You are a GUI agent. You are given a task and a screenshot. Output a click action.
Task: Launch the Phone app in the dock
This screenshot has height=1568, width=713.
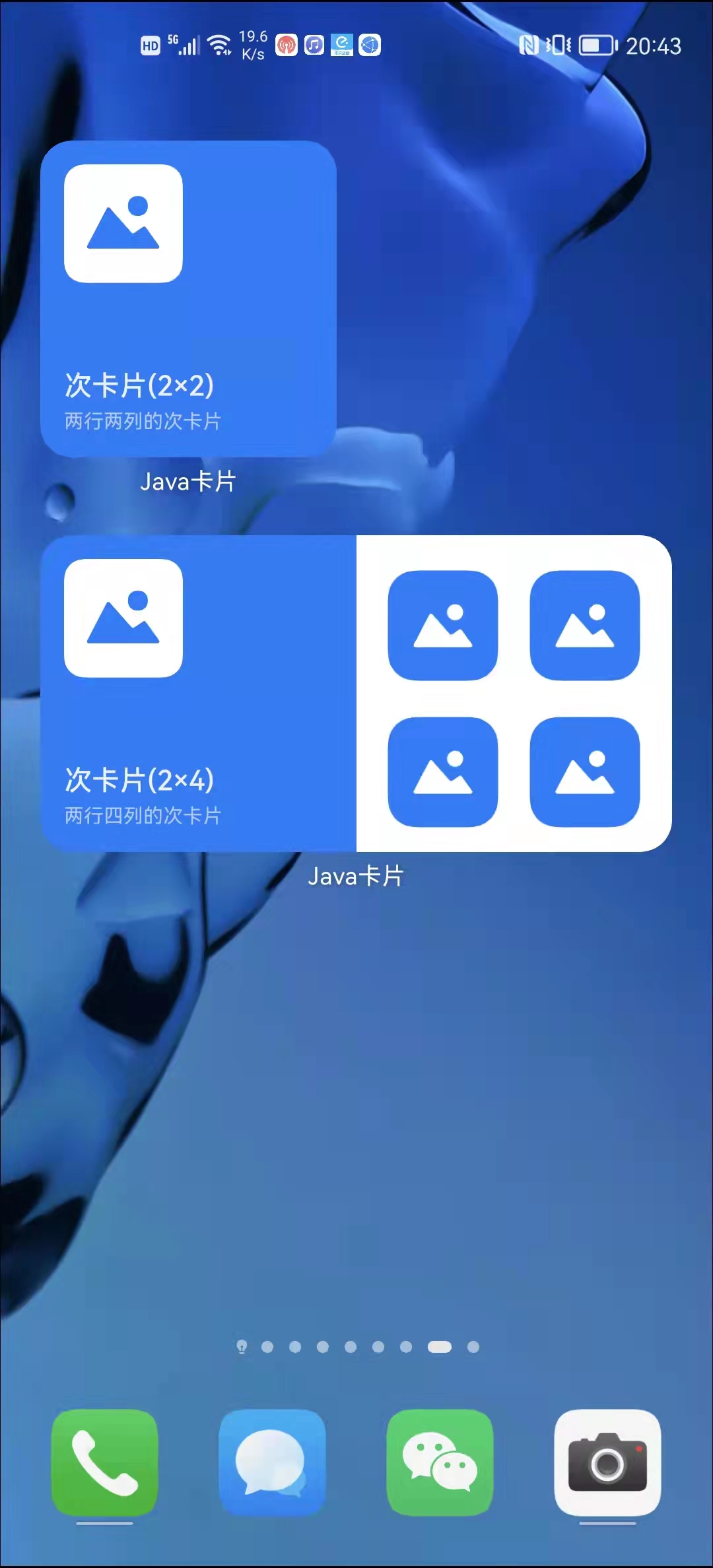pyautogui.click(x=105, y=1462)
